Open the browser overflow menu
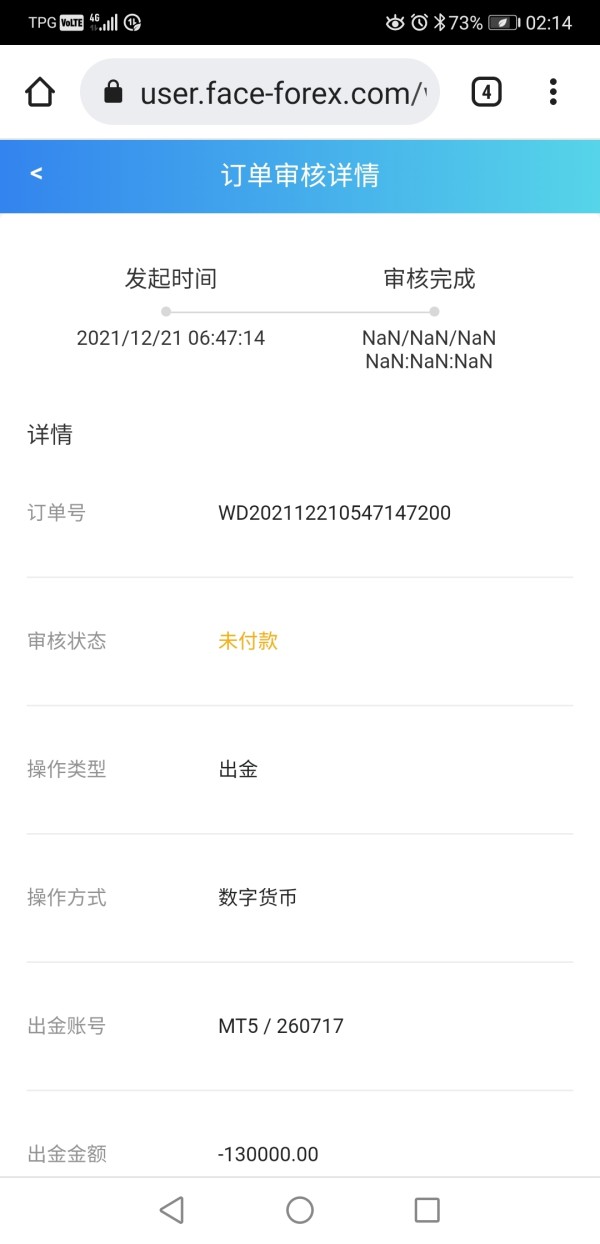600x1244 pixels. [x=553, y=93]
